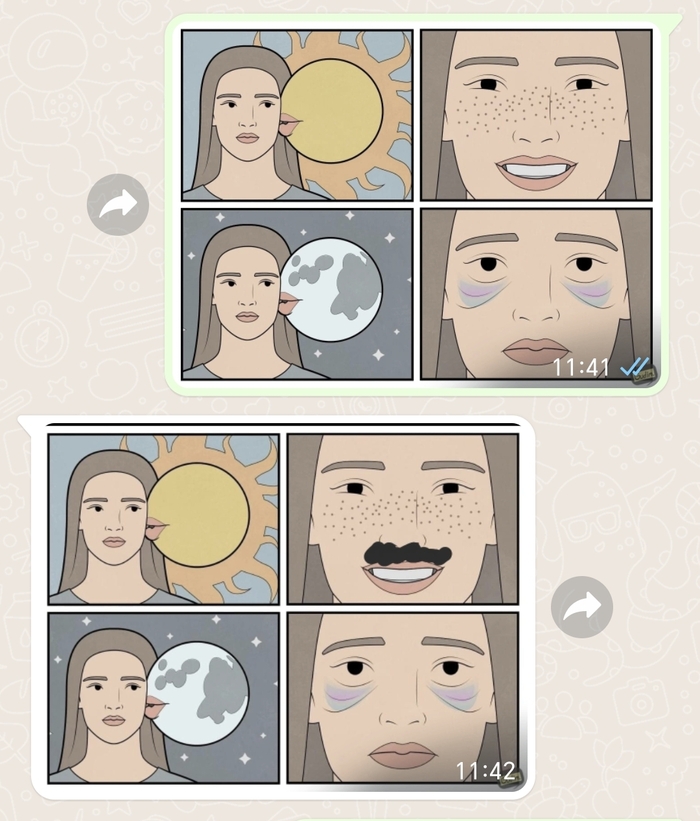Viewport: 700px width, 821px height.
Task: Forward the image received at 11:42
Action: coord(582,606)
